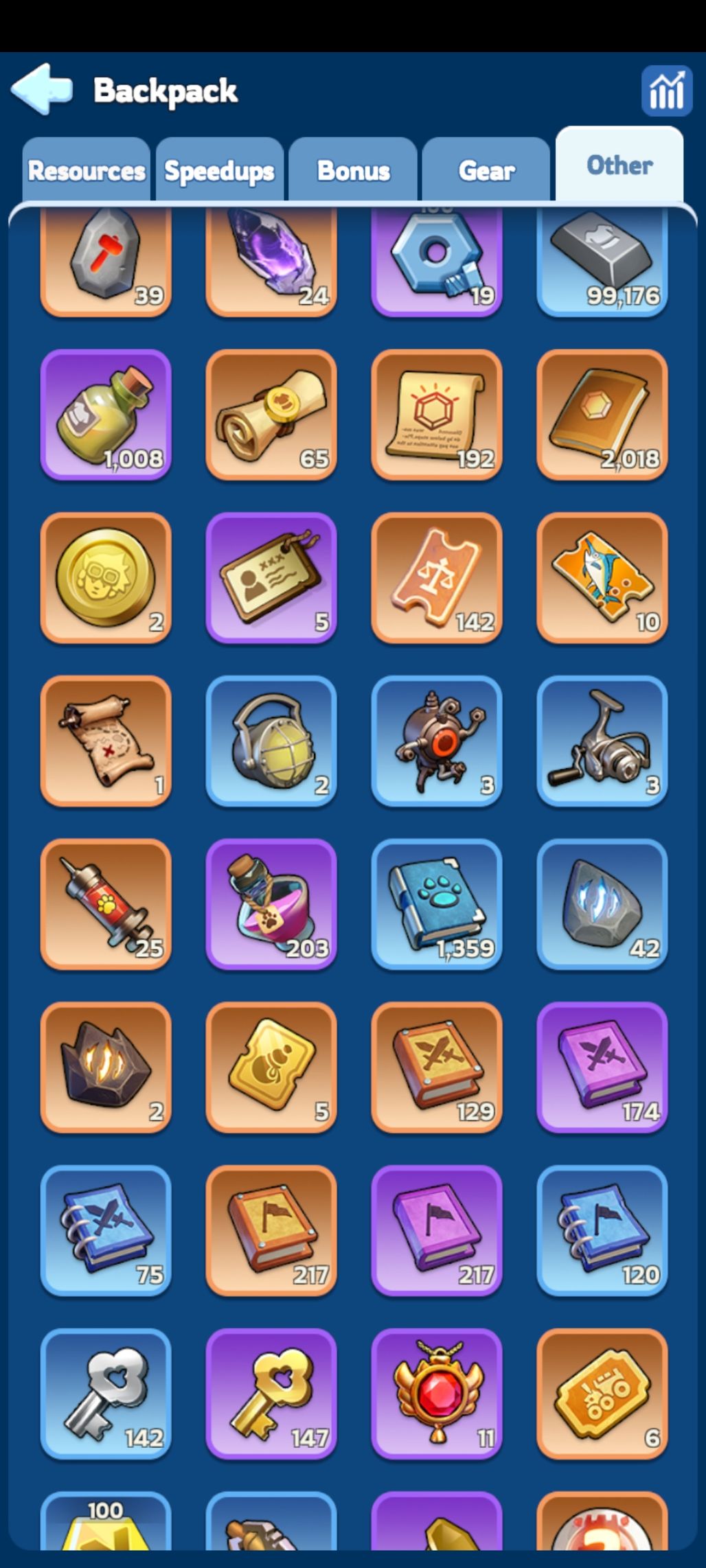Open the red gem amulet with 11
The width and height of the screenshot is (706, 1568).
click(x=437, y=1393)
